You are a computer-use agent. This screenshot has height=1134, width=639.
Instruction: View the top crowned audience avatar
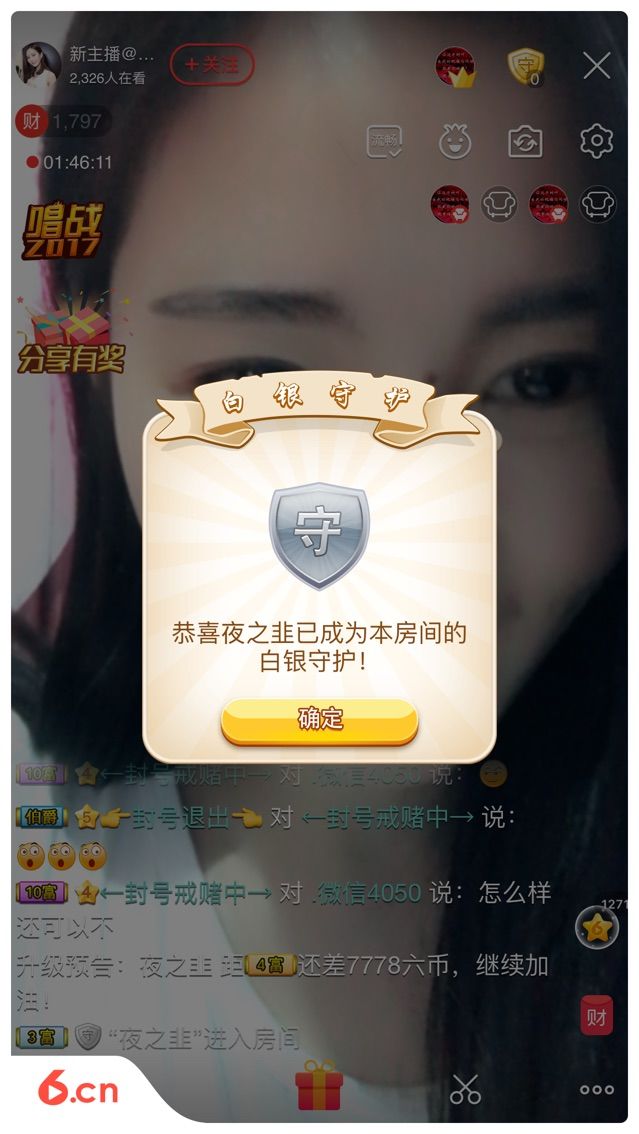(455, 67)
